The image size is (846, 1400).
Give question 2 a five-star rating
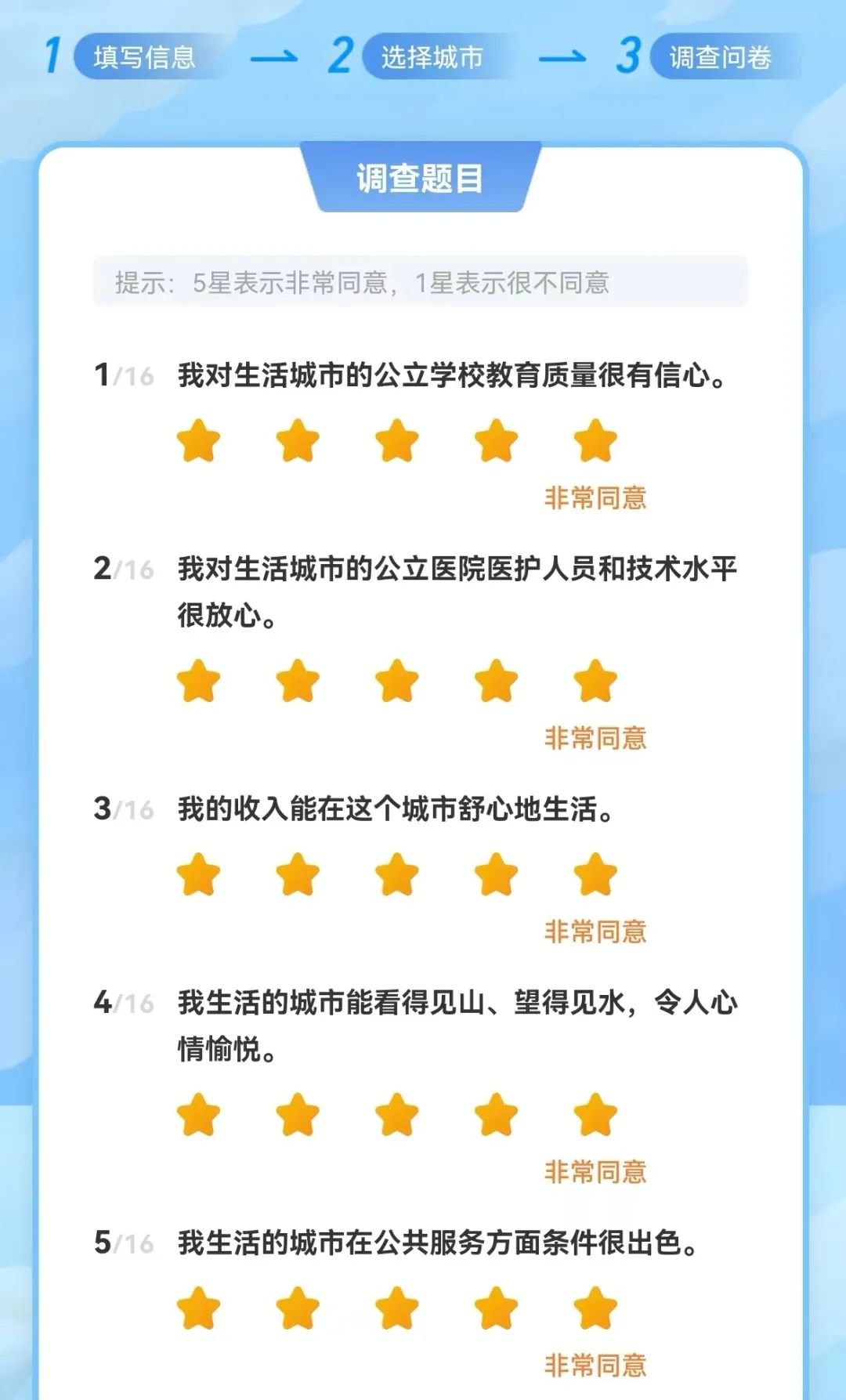[x=595, y=681]
